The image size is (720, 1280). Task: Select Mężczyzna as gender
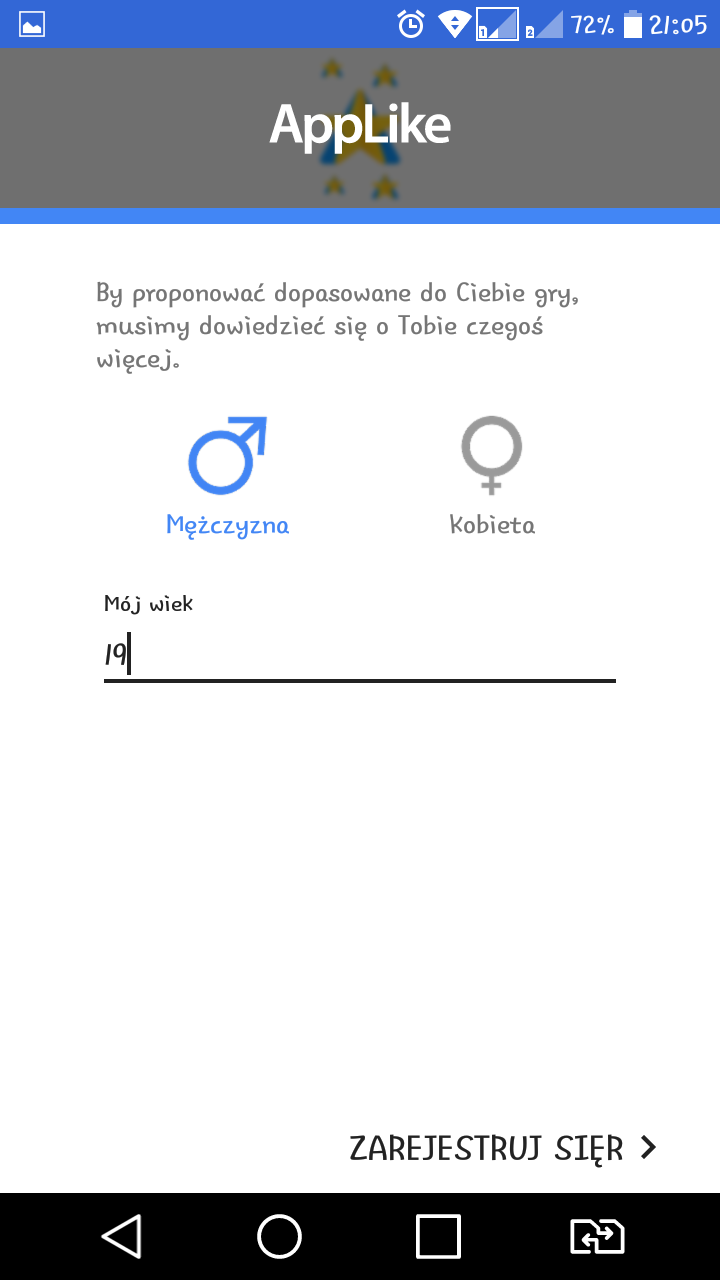click(228, 477)
